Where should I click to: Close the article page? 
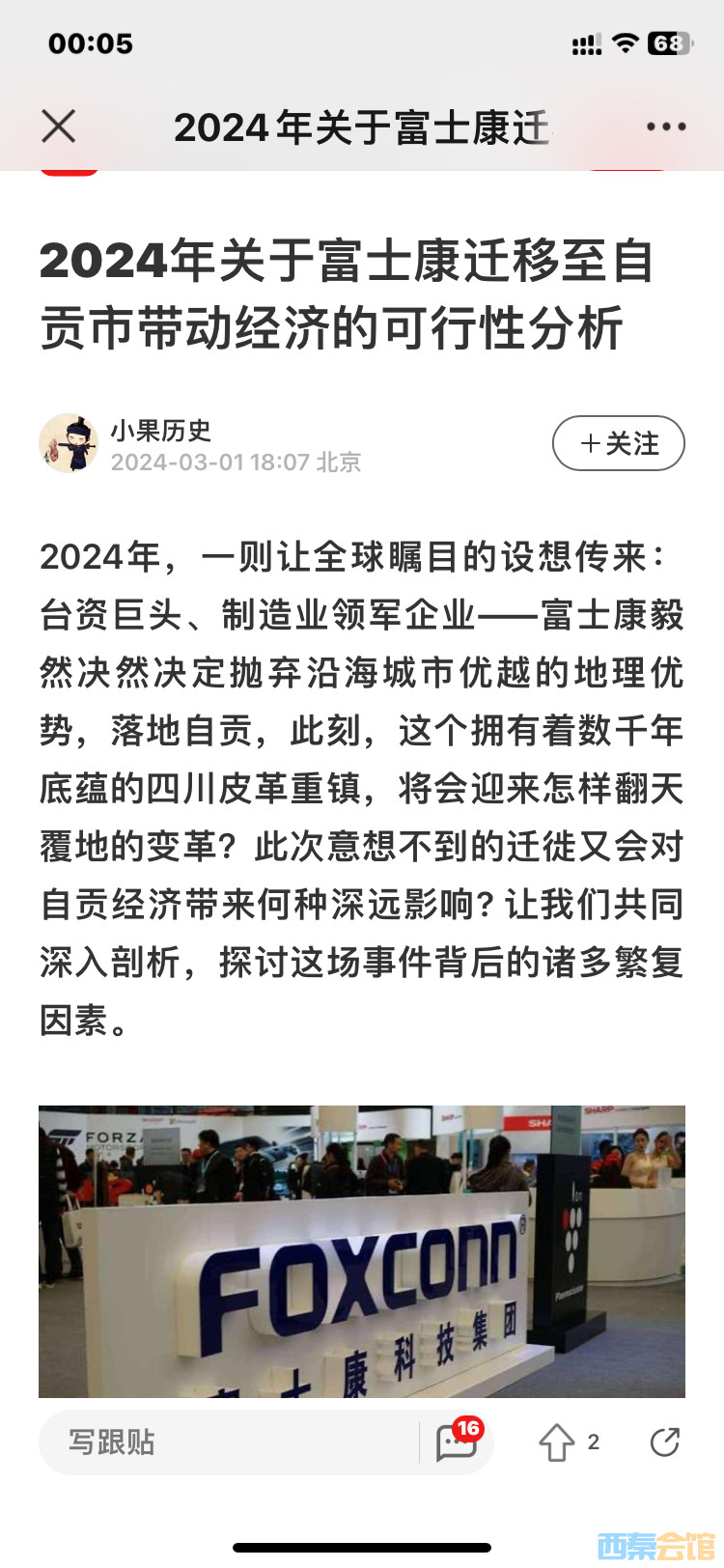pyautogui.click(x=59, y=126)
